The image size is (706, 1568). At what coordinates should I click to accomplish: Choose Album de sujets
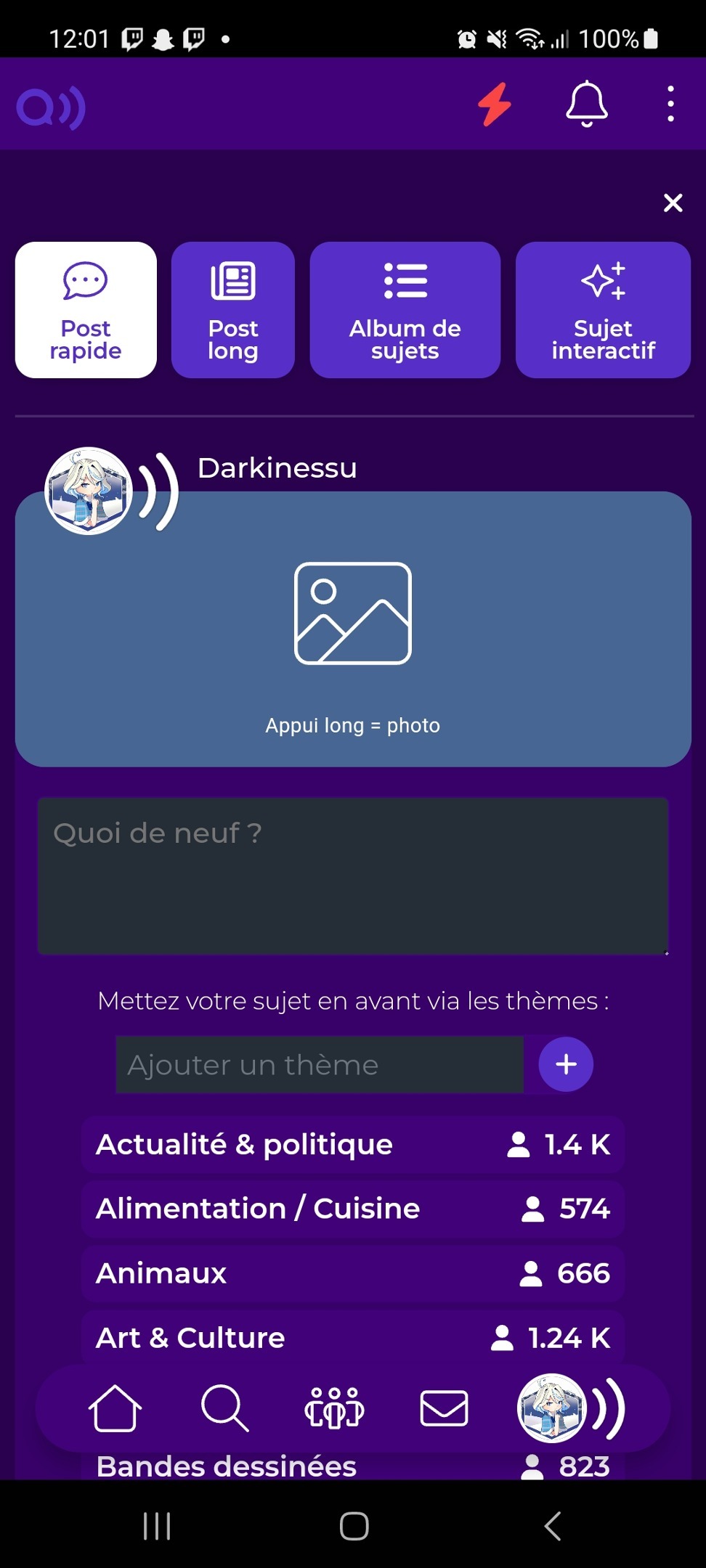point(405,310)
